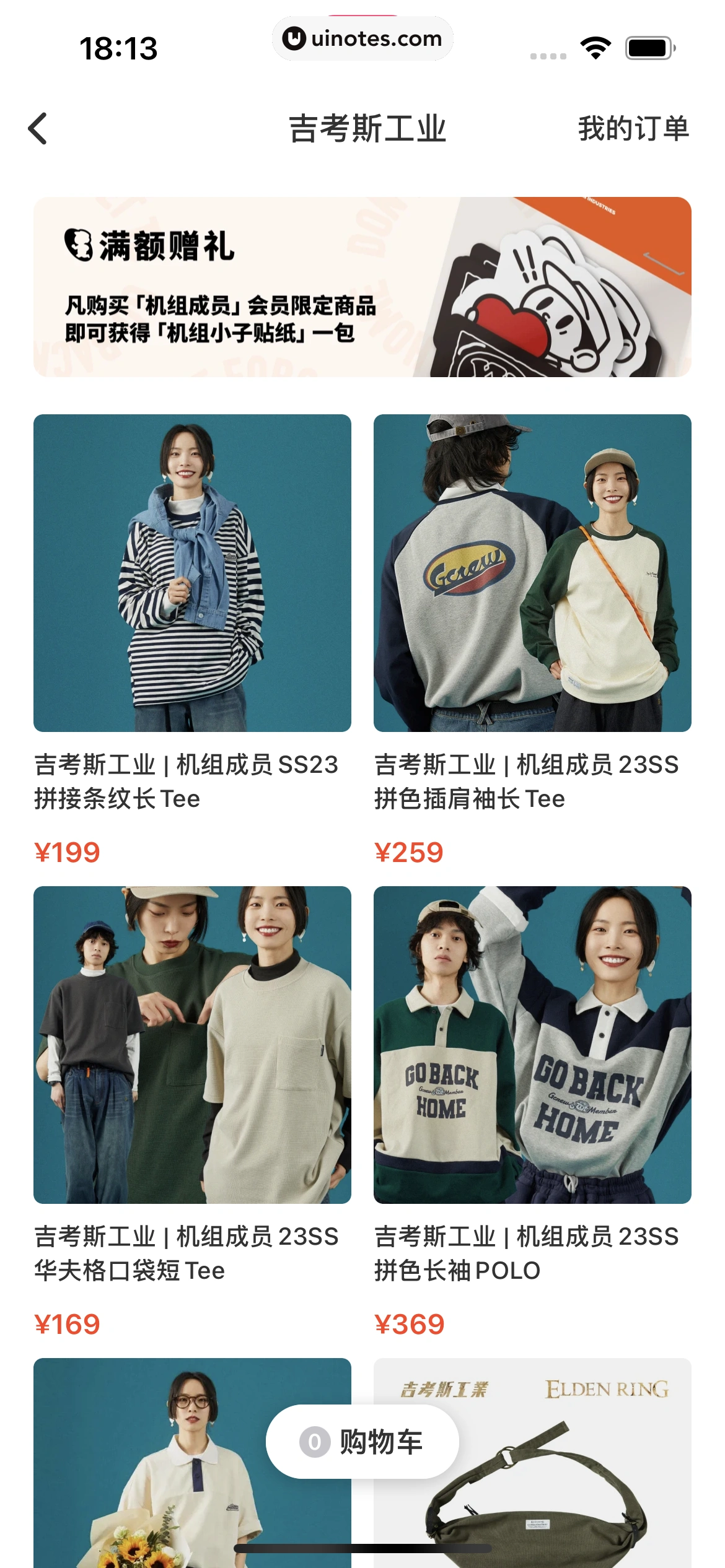View the 拼色插肩袖长Tee product

(532, 573)
